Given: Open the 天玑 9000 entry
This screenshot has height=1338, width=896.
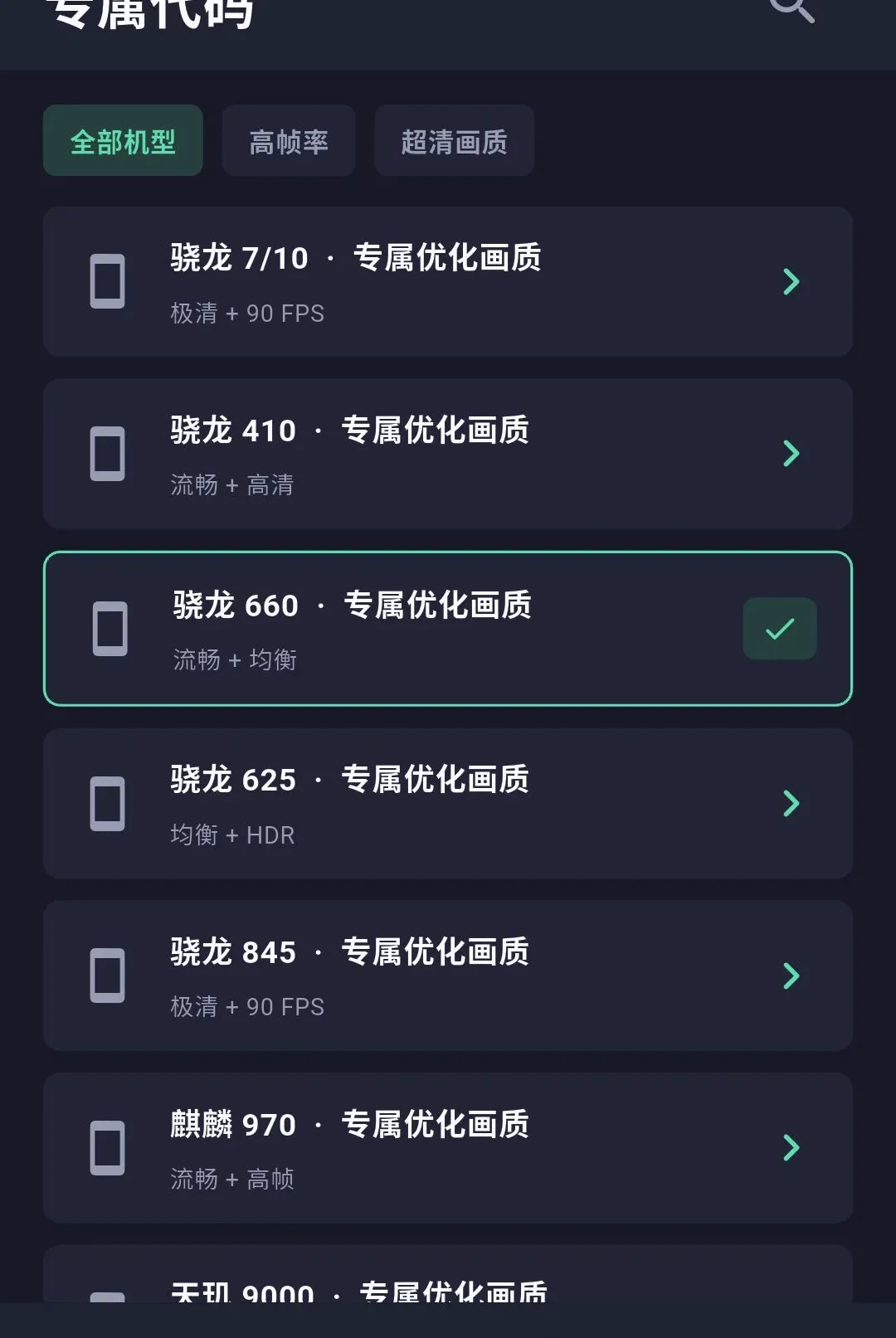Looking at the screenshot, I should point(448,1274).
